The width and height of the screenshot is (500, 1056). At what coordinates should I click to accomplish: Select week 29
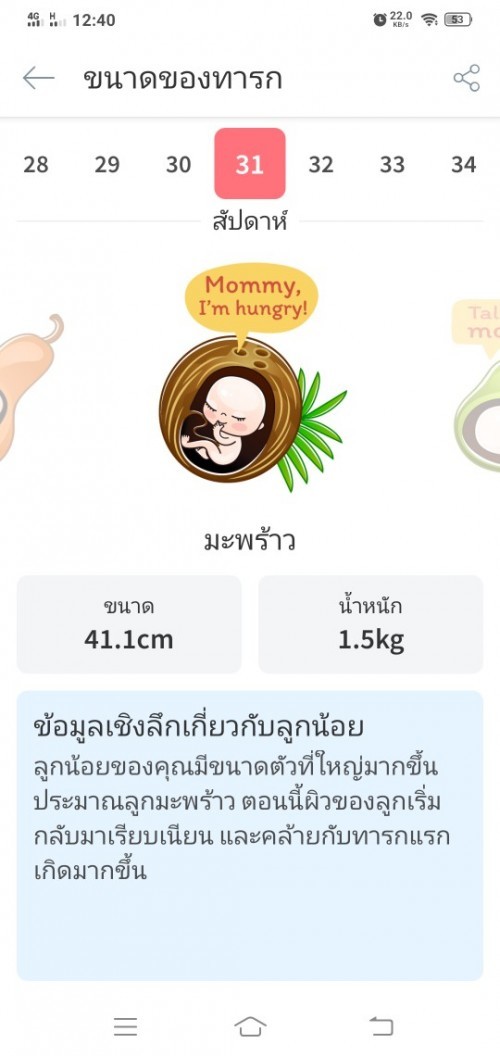(107, 164)
